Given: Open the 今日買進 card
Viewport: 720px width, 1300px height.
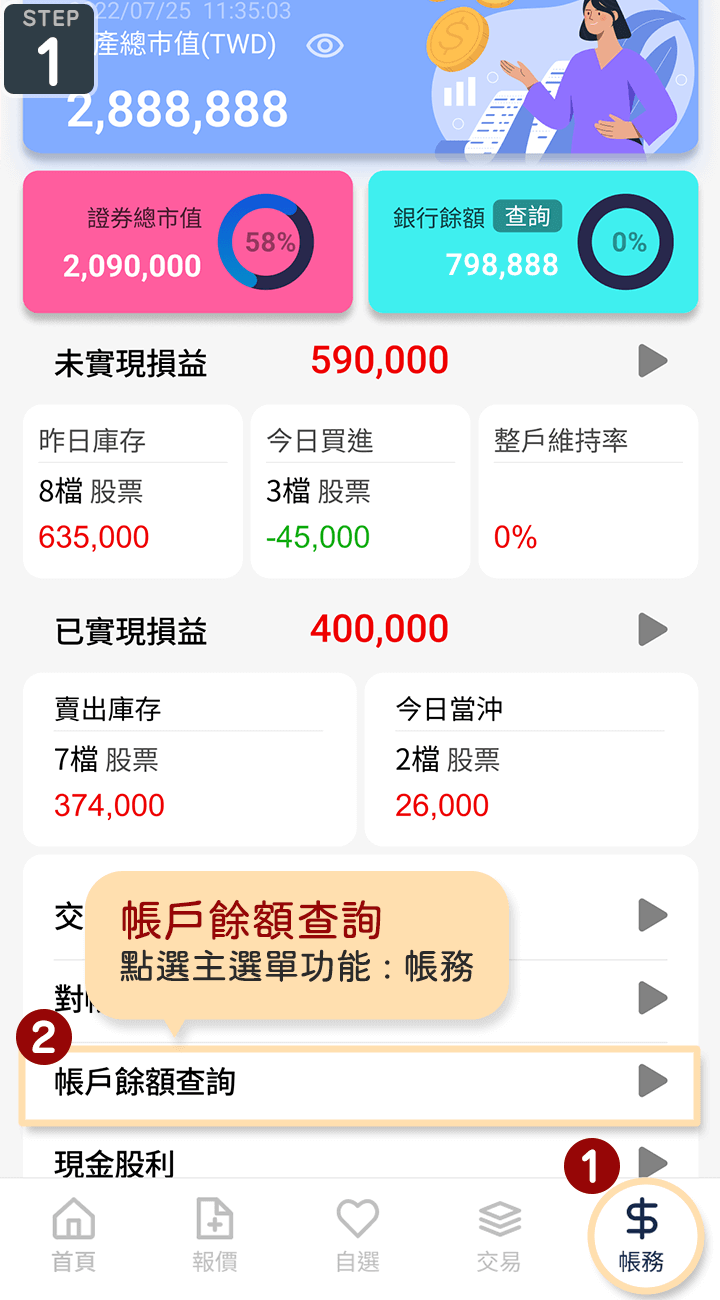Looking at the screenshot, I should click(360, 491).
